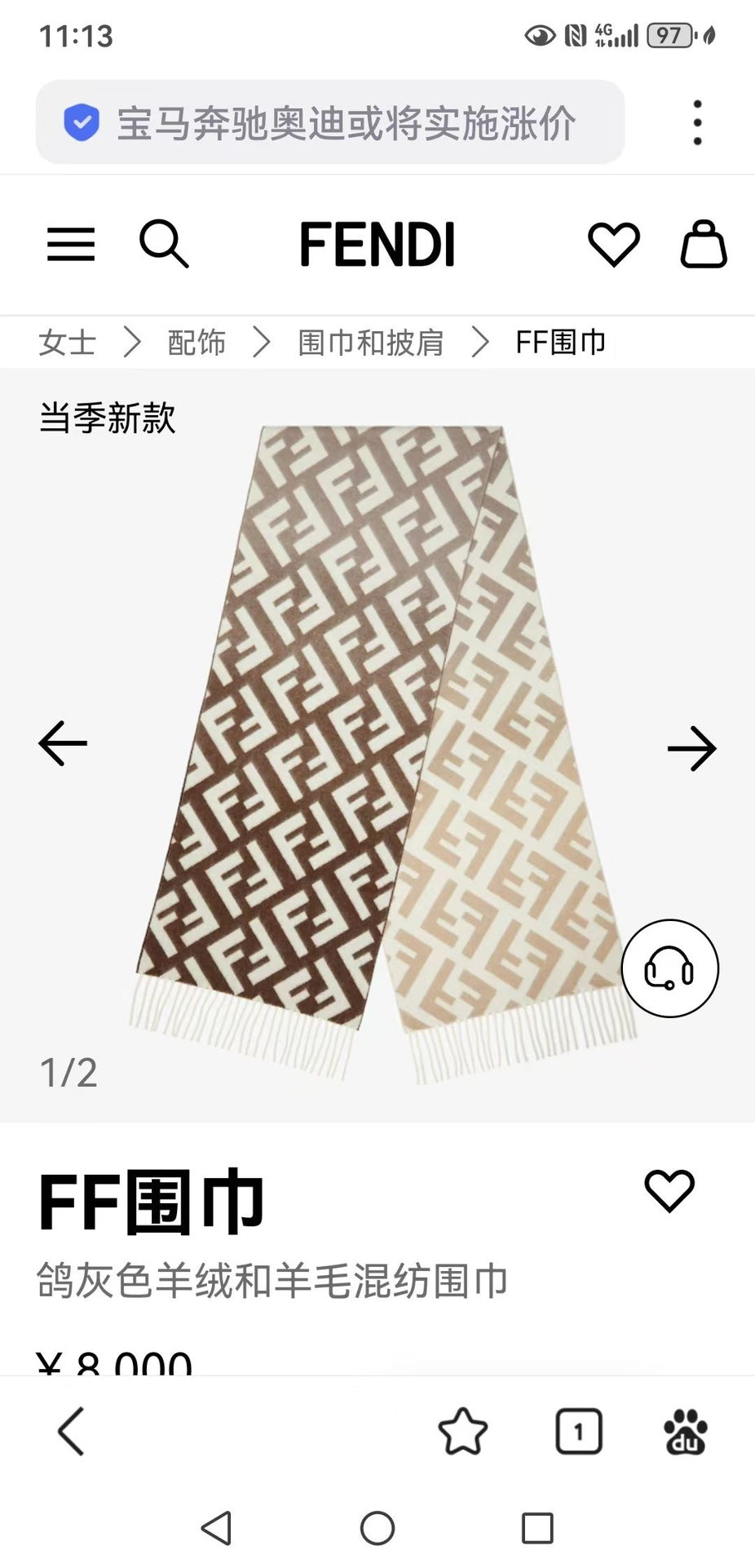Screen dimensions: 755x1568
Task: Add FF围巾 to wishlist
Action: 669,1190
